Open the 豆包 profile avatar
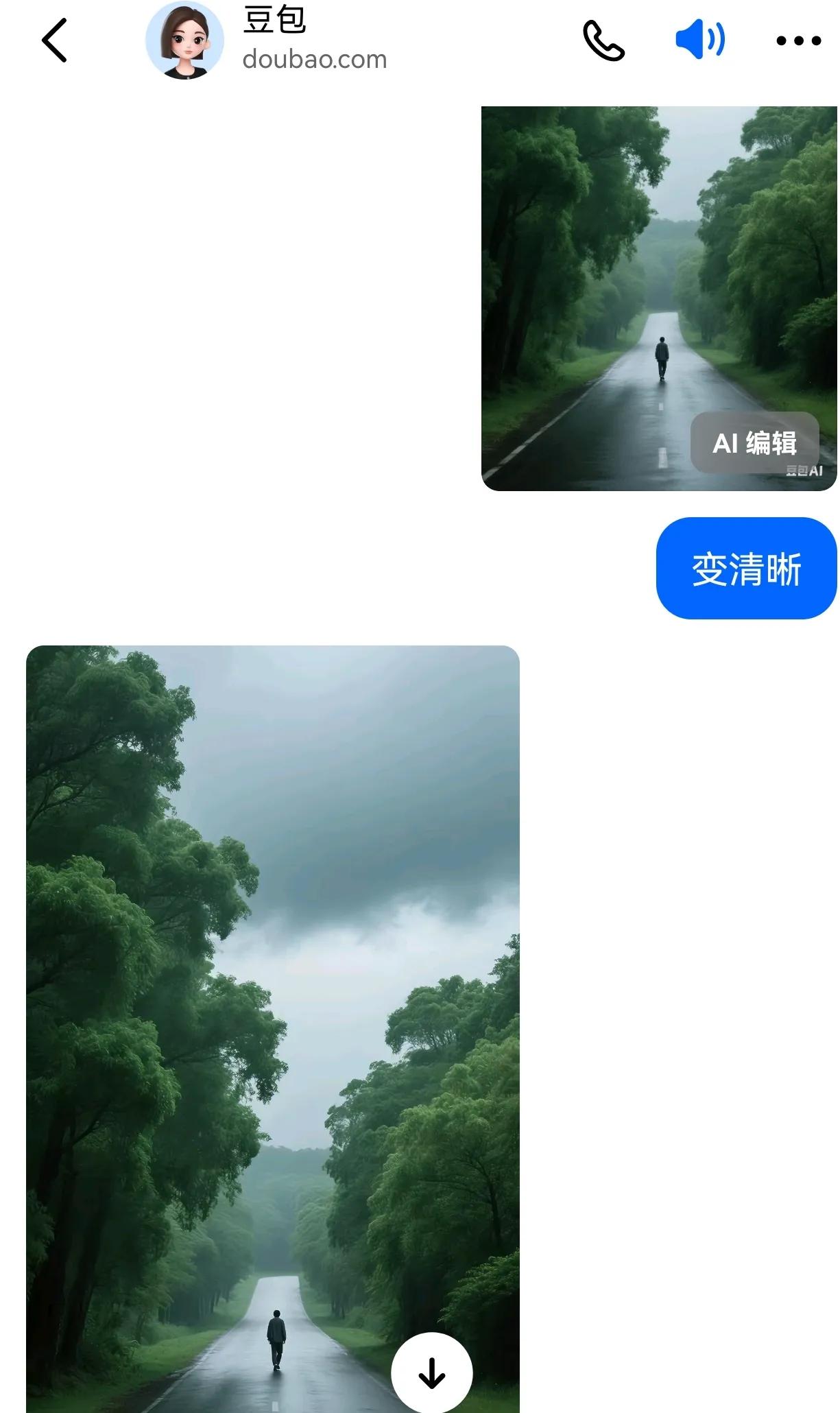Screen dimensions: 840x1413 coord(184,40)
